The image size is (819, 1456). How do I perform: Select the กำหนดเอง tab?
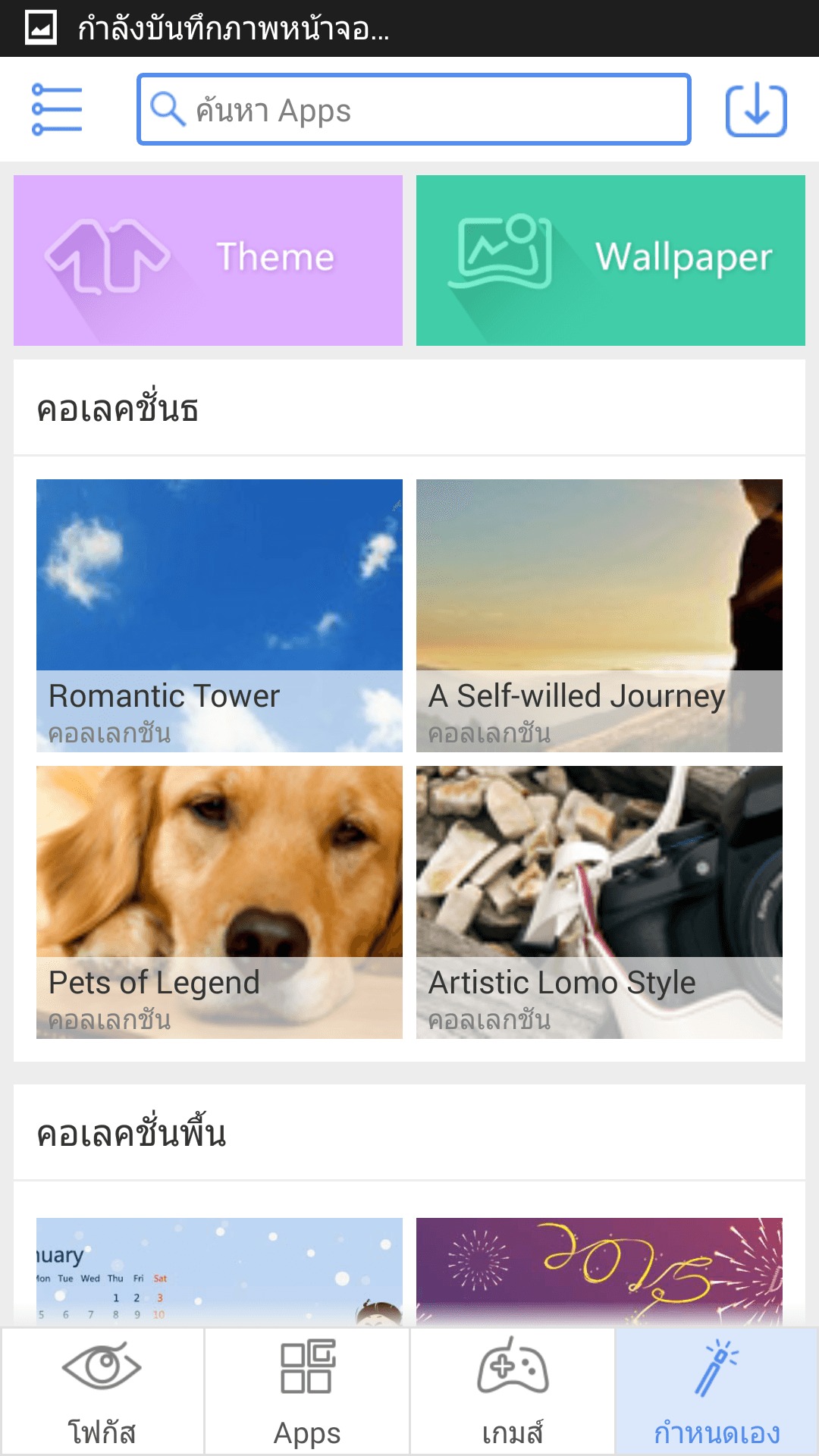pos(717,1392)
